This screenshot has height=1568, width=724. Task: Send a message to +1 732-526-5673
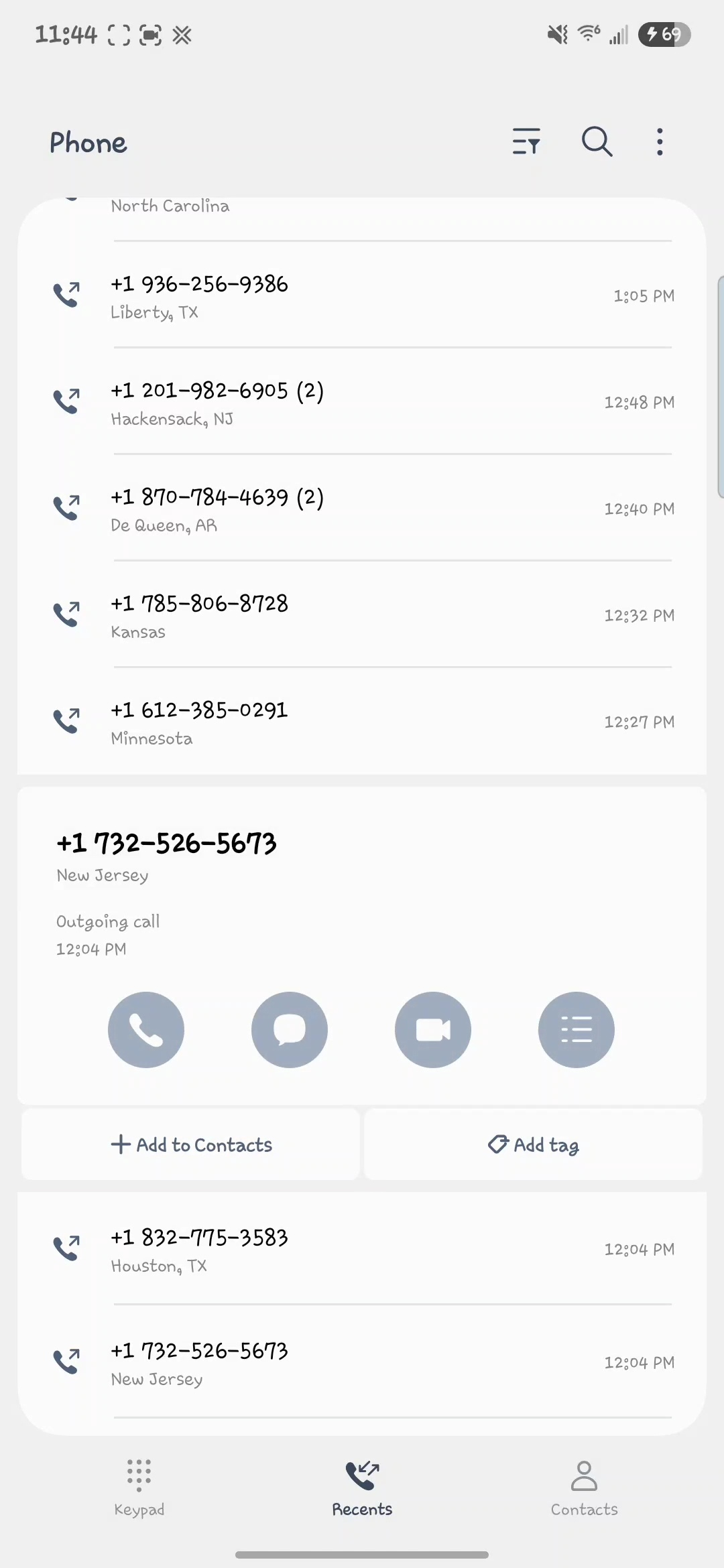290,1029
